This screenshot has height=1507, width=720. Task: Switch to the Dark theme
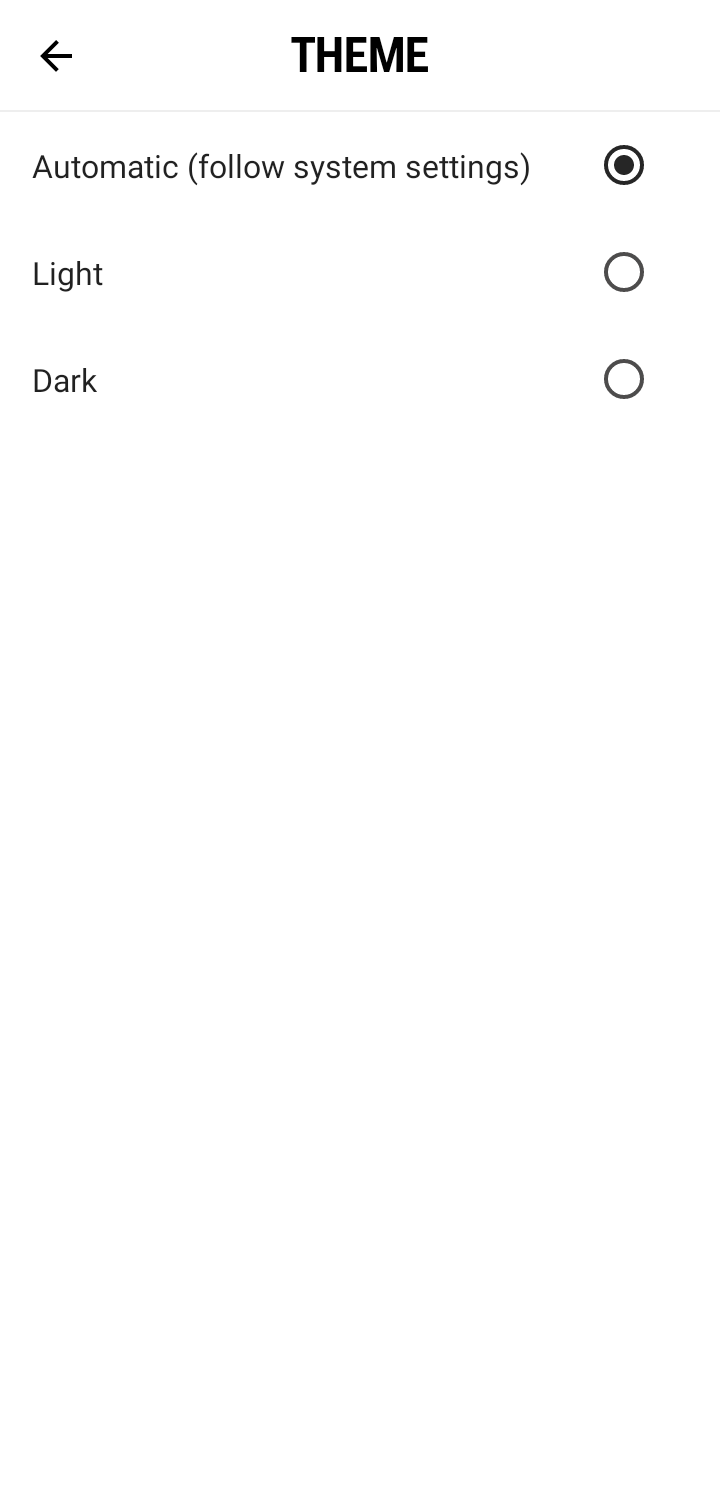coord(623,380)
